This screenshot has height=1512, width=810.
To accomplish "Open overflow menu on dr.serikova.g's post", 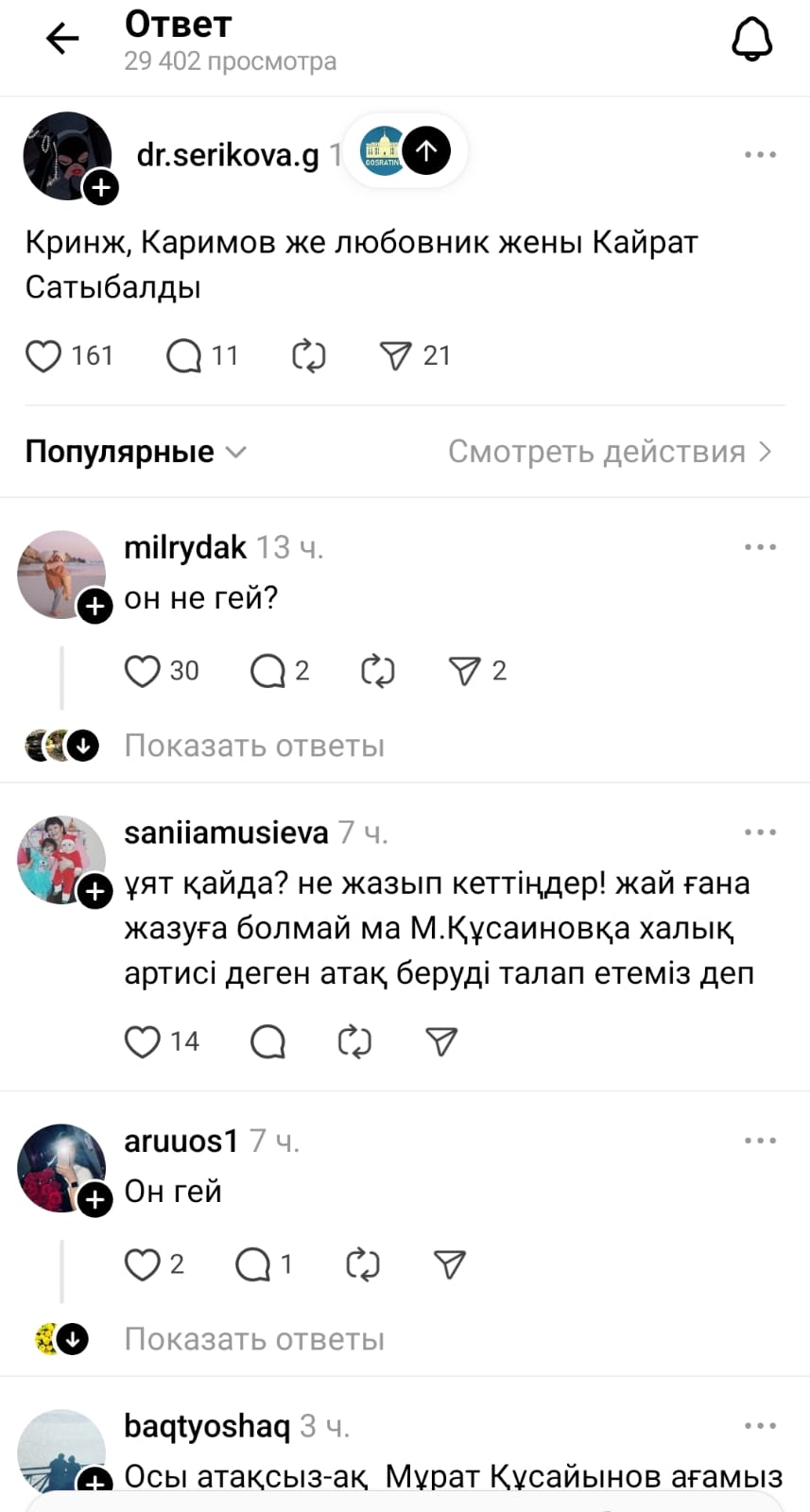I will pos(760,155).
